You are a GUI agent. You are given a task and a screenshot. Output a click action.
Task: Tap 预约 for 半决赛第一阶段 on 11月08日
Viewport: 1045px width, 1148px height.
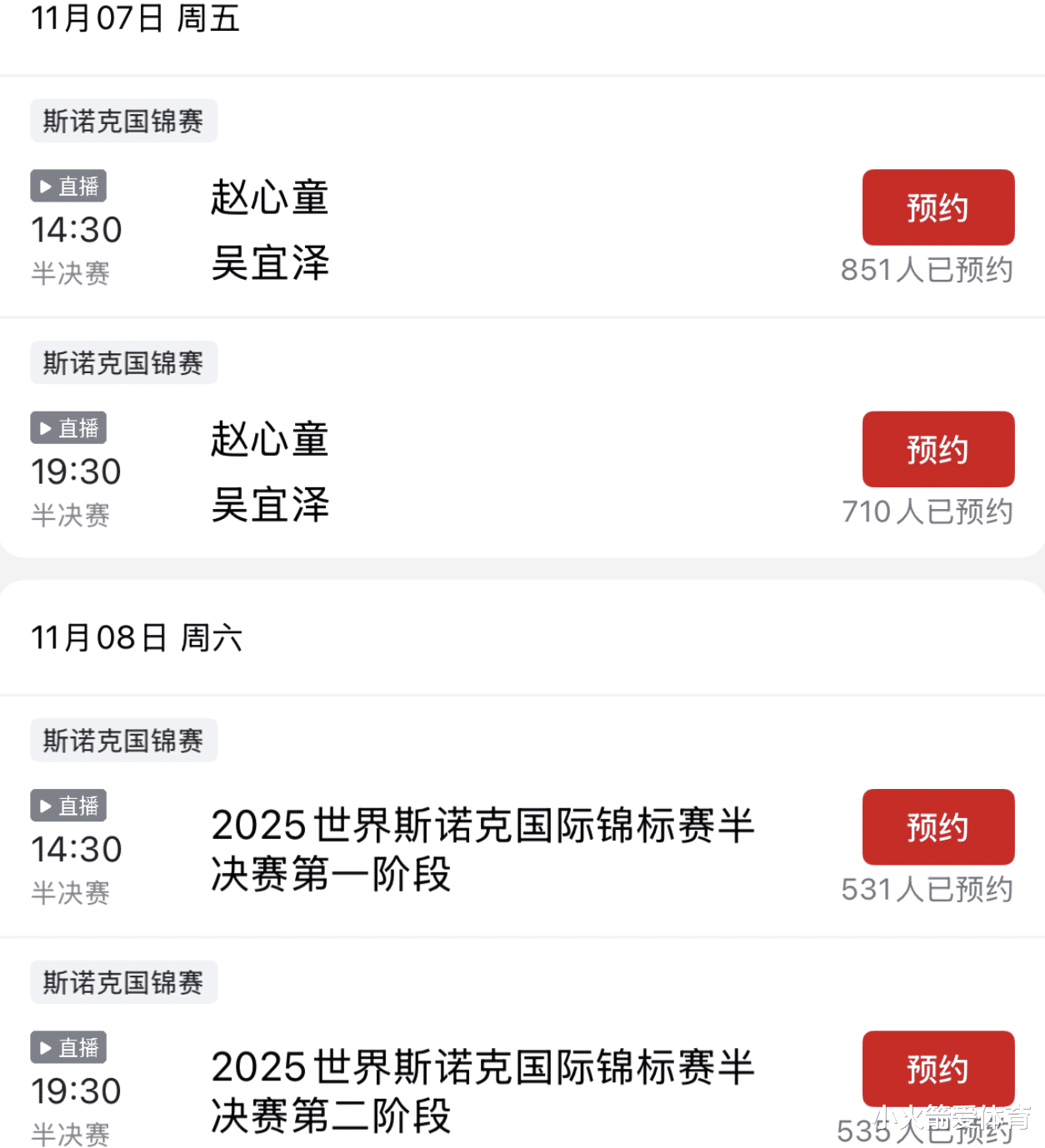pyautogui.click(x=937, y=826)
